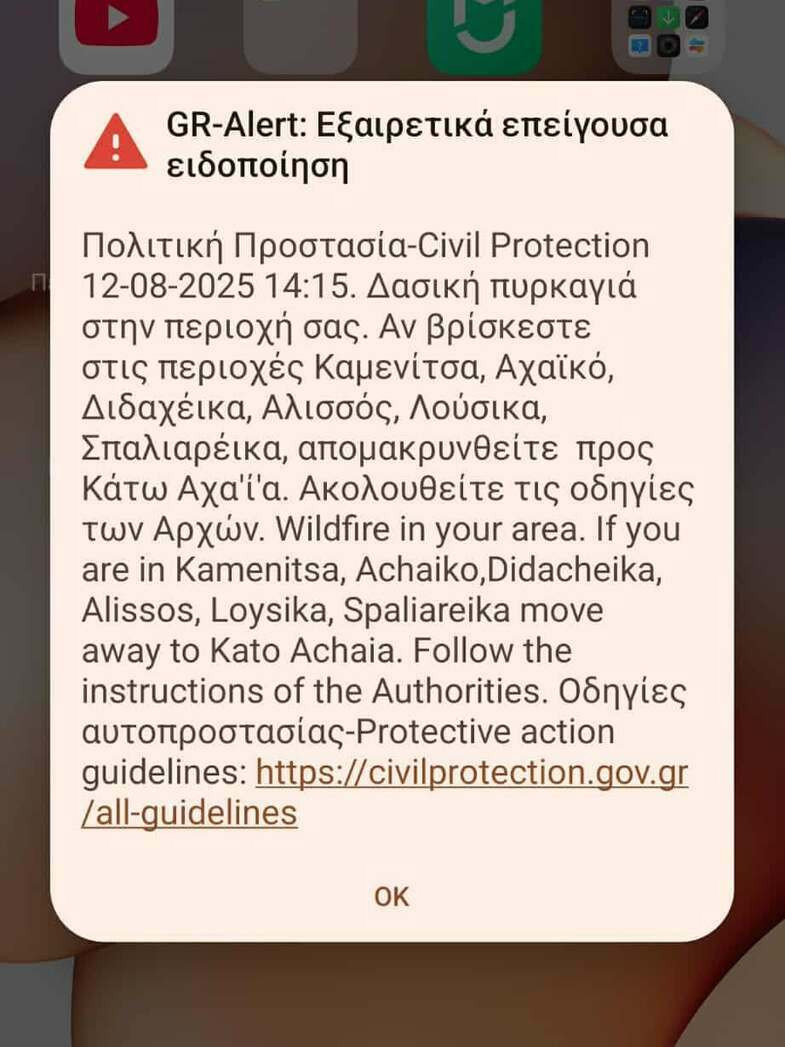Dismiss the GR-Alert with OK
The image size is (785, 1047).
[392, 896]
